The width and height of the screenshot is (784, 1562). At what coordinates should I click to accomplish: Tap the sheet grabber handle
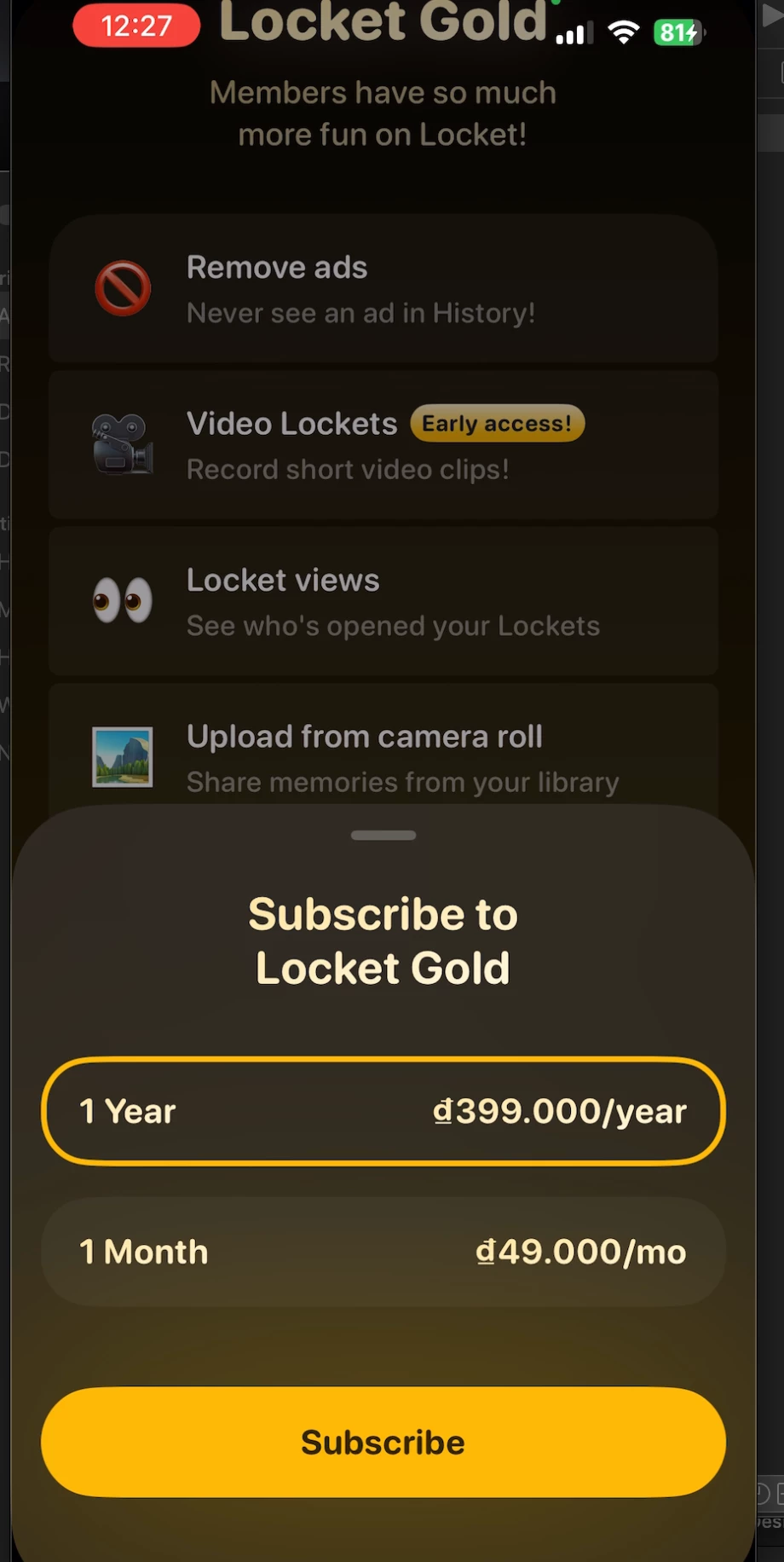coord(383,836)
